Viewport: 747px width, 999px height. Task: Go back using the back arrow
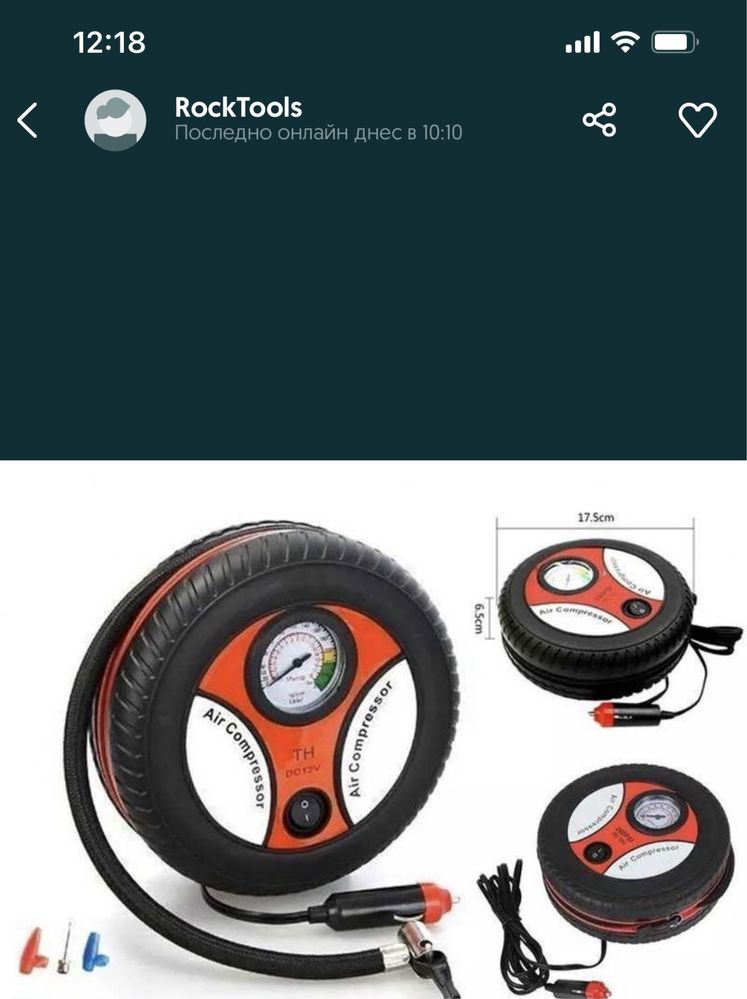(x=28, y=121)
